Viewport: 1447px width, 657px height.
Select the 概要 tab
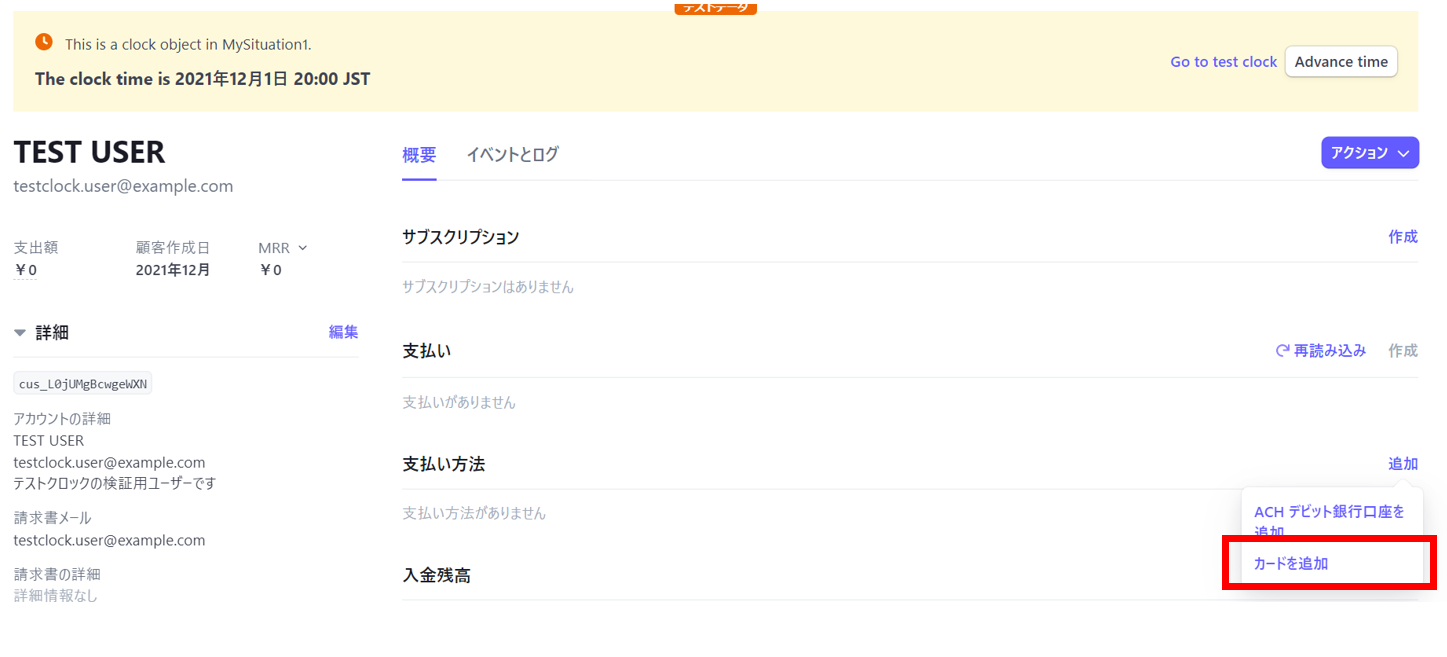point(419,155)
